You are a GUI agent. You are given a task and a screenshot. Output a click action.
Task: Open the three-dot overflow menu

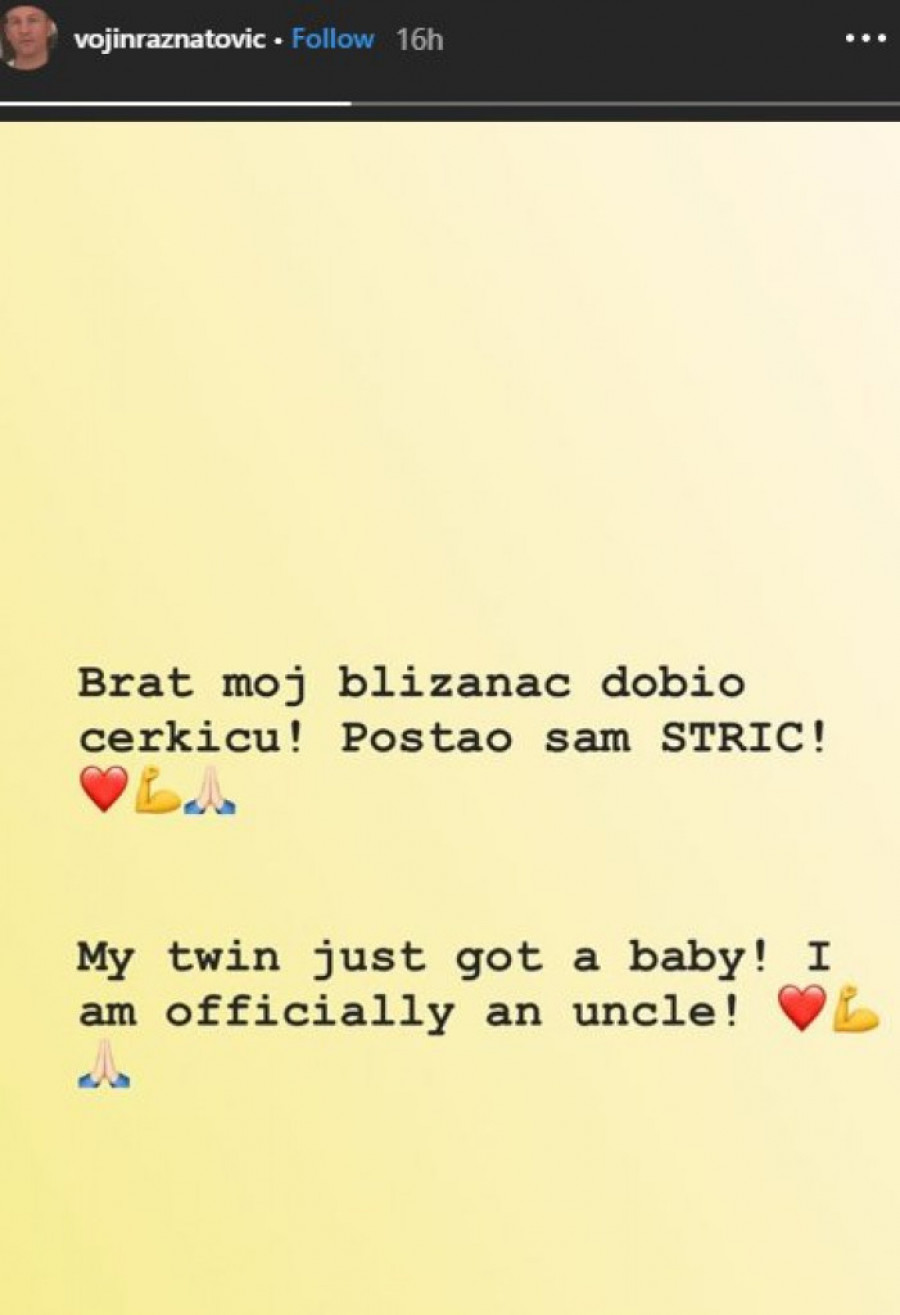coord(864,39)
